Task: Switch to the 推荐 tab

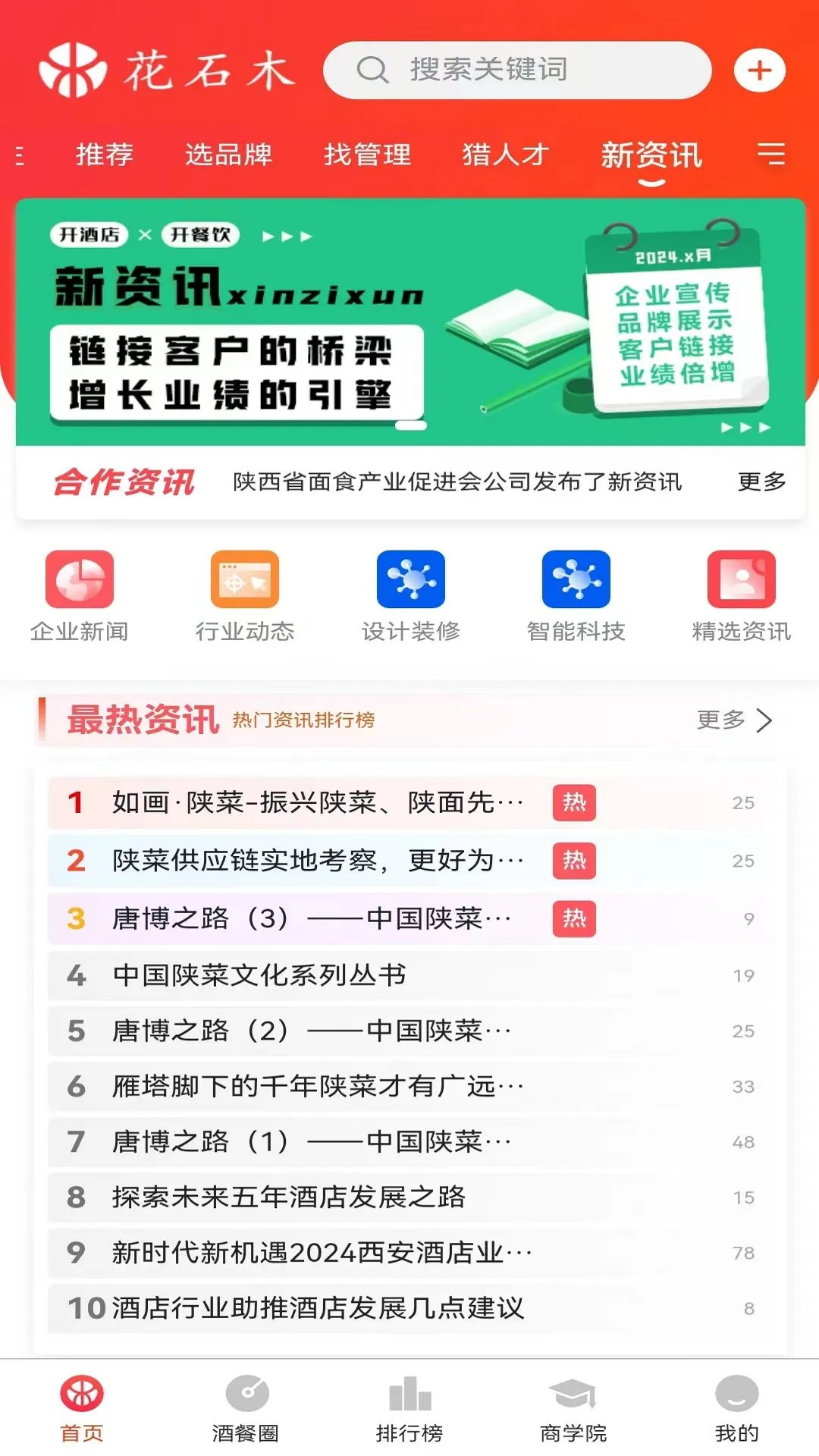Action: pyautogui.click(x=105, y=155)
